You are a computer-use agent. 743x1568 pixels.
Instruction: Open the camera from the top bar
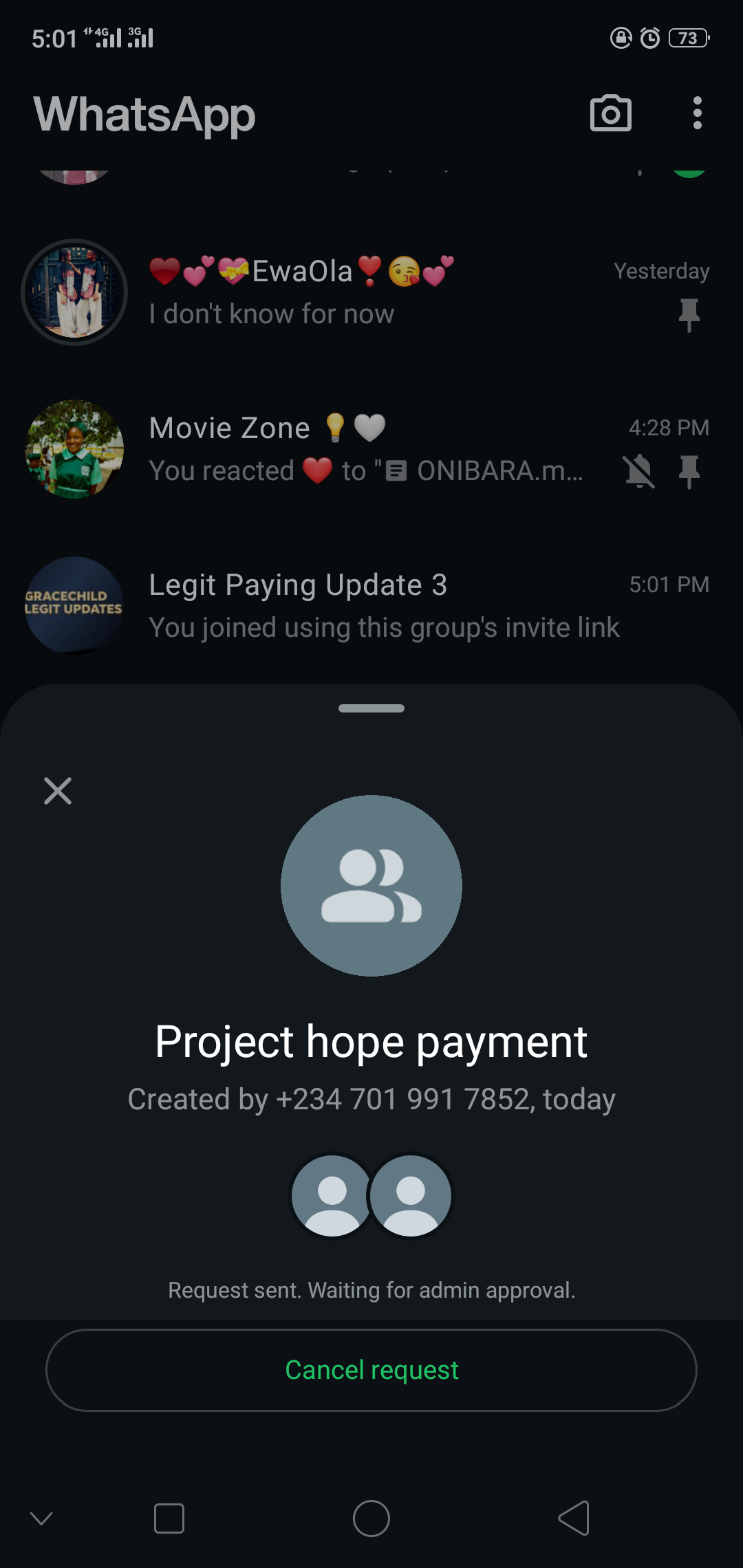point(610,113)
